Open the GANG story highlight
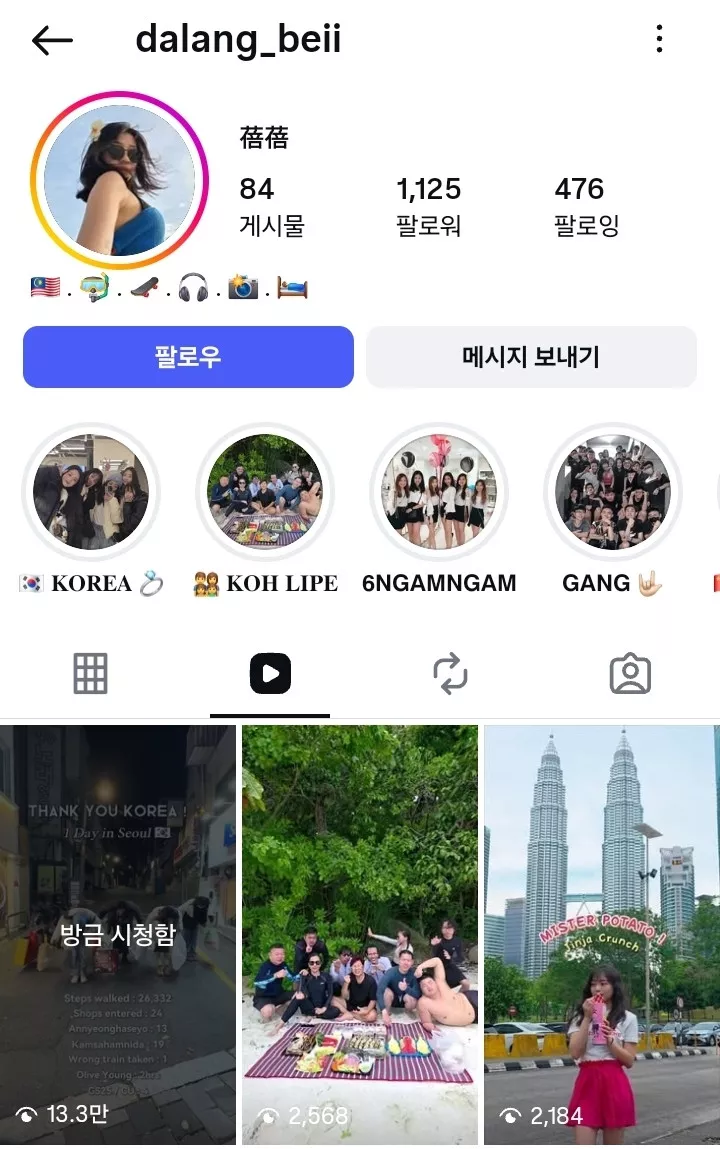This screenshot has width=720, height=1149. coord(613,492)
